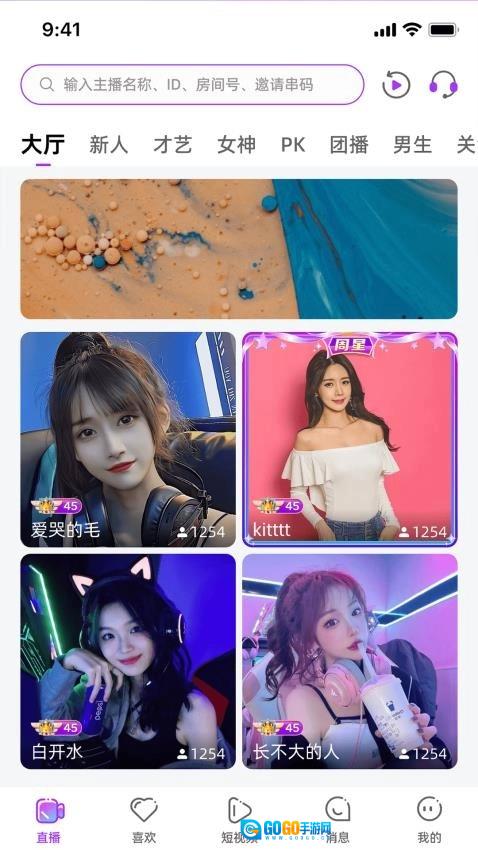Screen dimensions: 478x850
Task: Switch to the 新人 tab
Action: [x=108, y=145]
